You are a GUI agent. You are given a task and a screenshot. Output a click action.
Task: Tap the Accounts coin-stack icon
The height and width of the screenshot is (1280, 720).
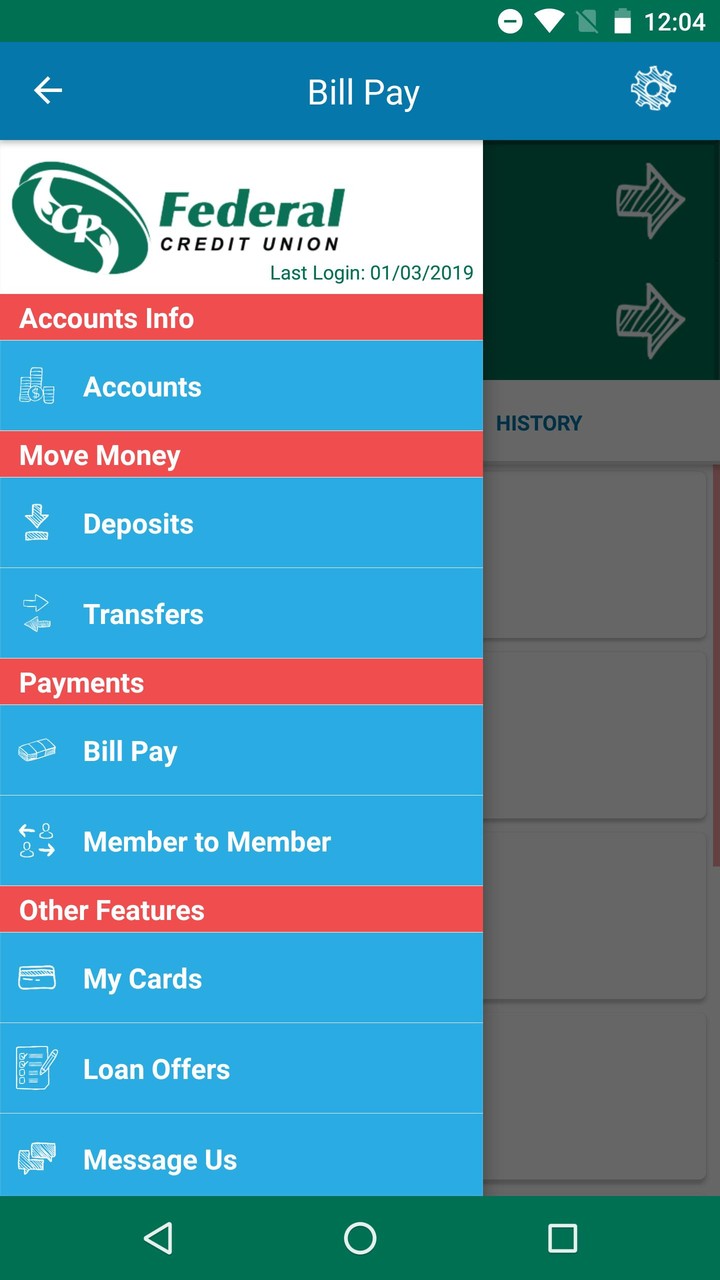pyautogui.click(x=36, y=386)
